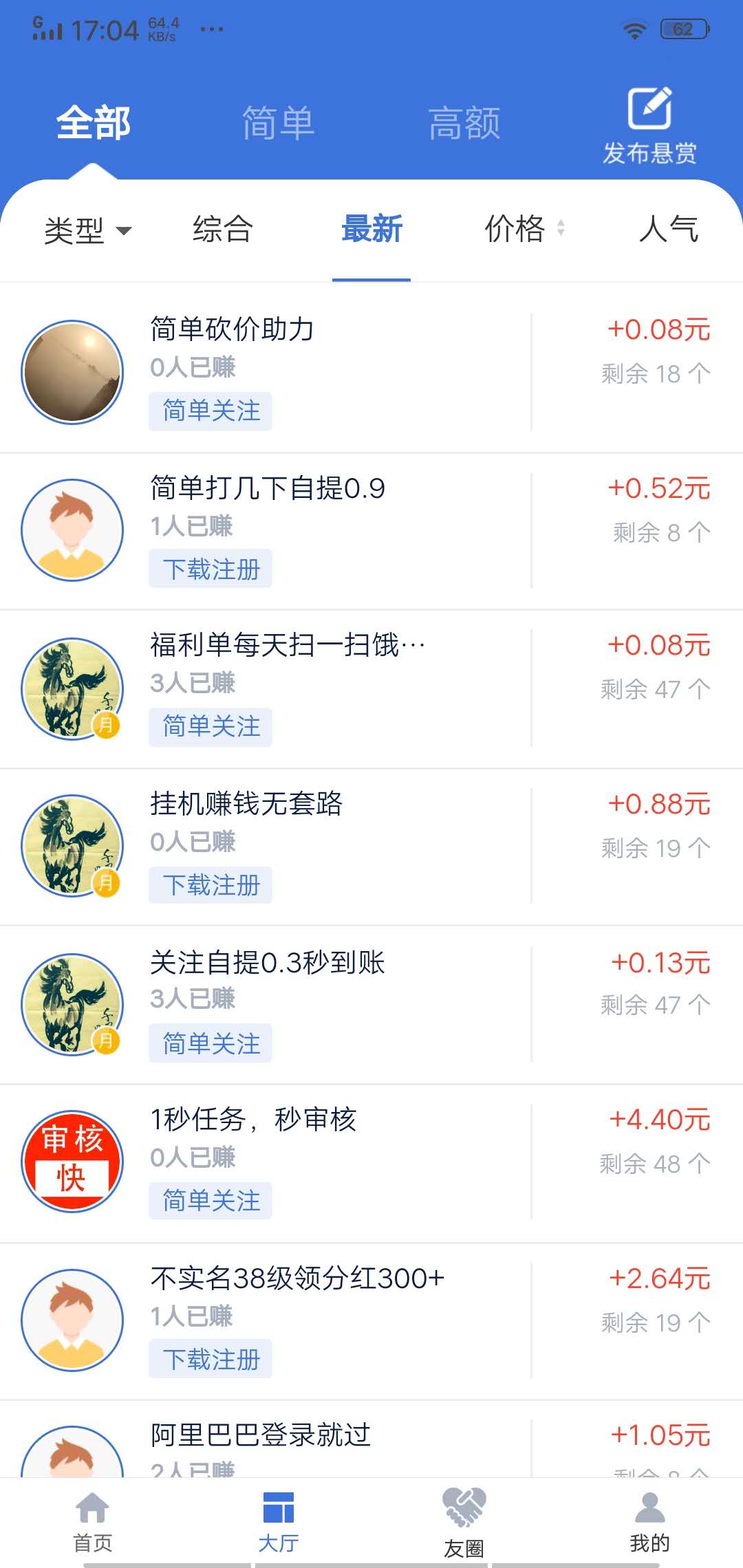Tap the '审核快' red stamp task avatar
Viewport: 743px width, 1568px height.
[x=72, y=1161]
